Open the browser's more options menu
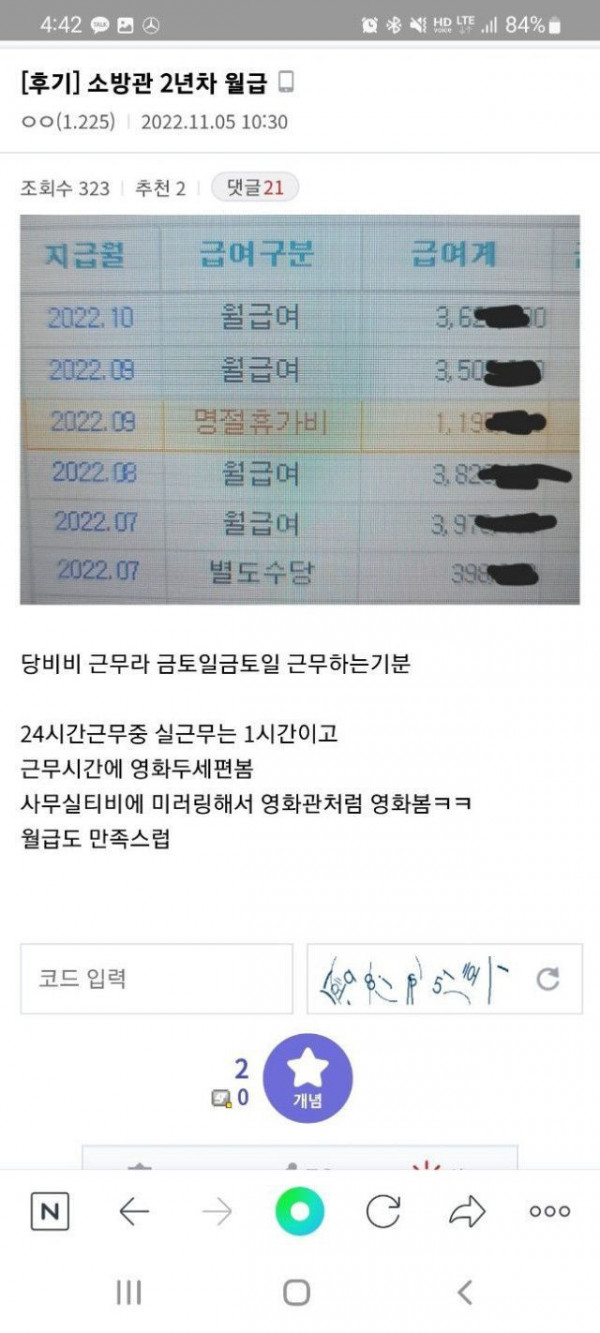This screenshot has height=1333, width=600. click(x=549, y=1213)
